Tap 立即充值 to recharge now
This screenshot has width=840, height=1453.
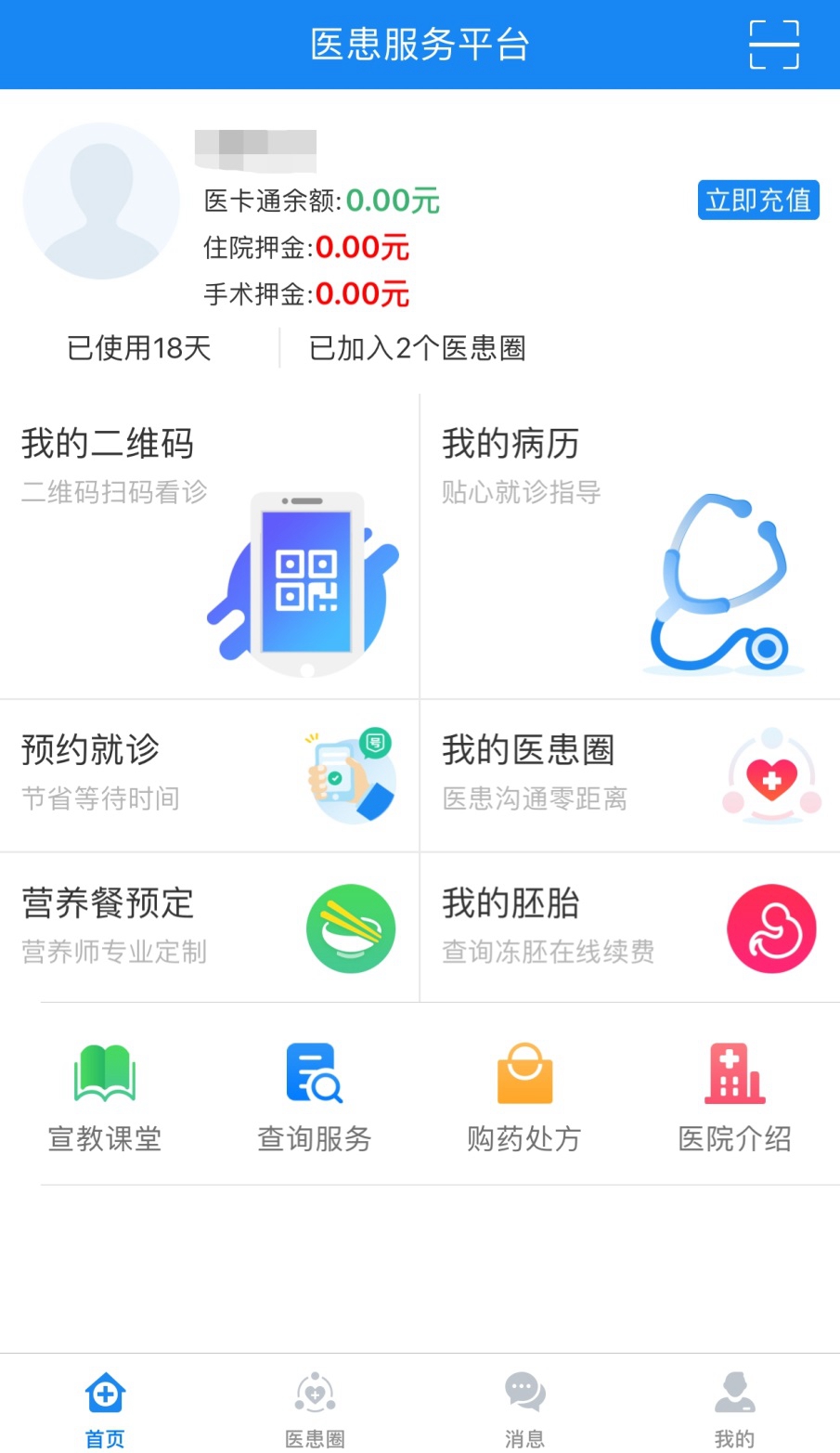(758, 200)
